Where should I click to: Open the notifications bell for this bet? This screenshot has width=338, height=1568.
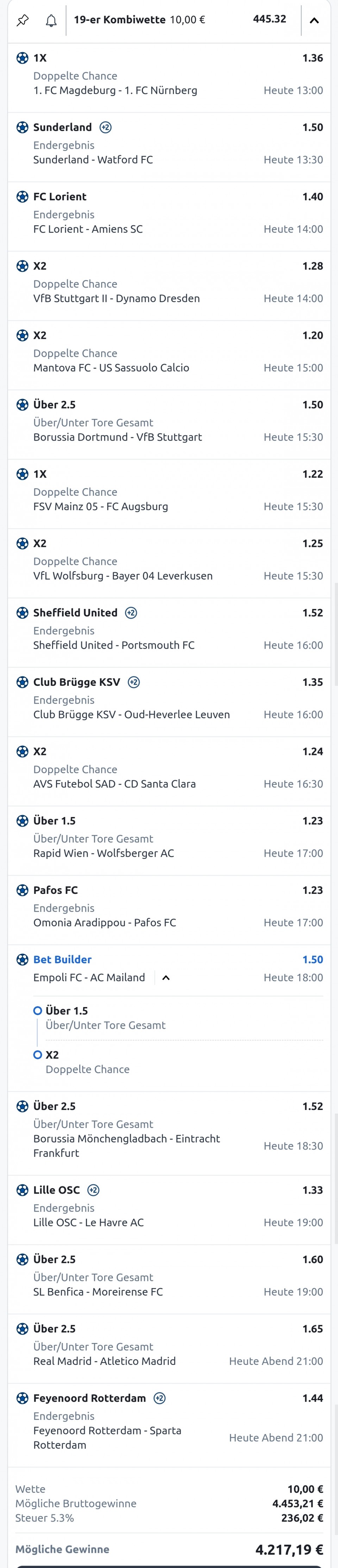point(51,20)
